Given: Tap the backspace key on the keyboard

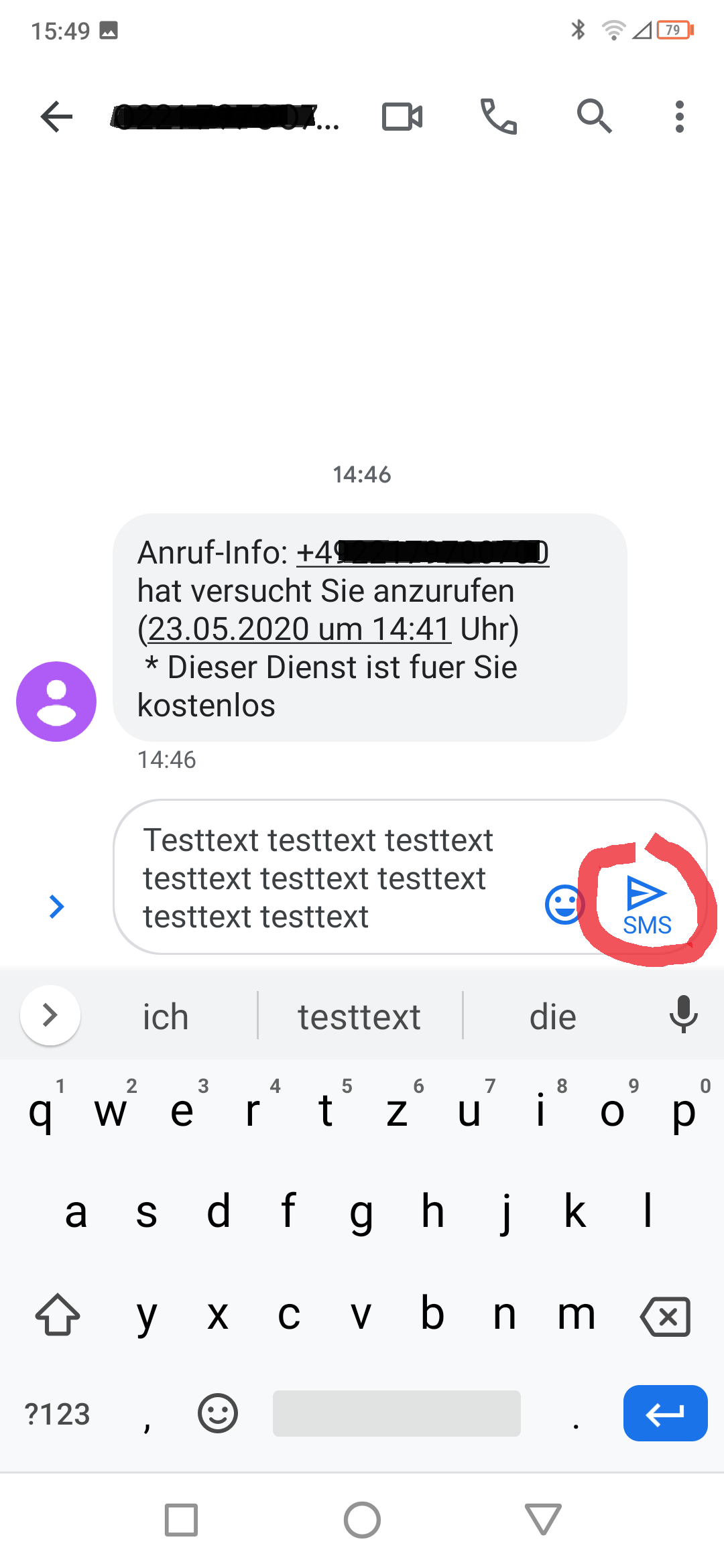Looking at the screenshot, I should tap(665, 1316).
